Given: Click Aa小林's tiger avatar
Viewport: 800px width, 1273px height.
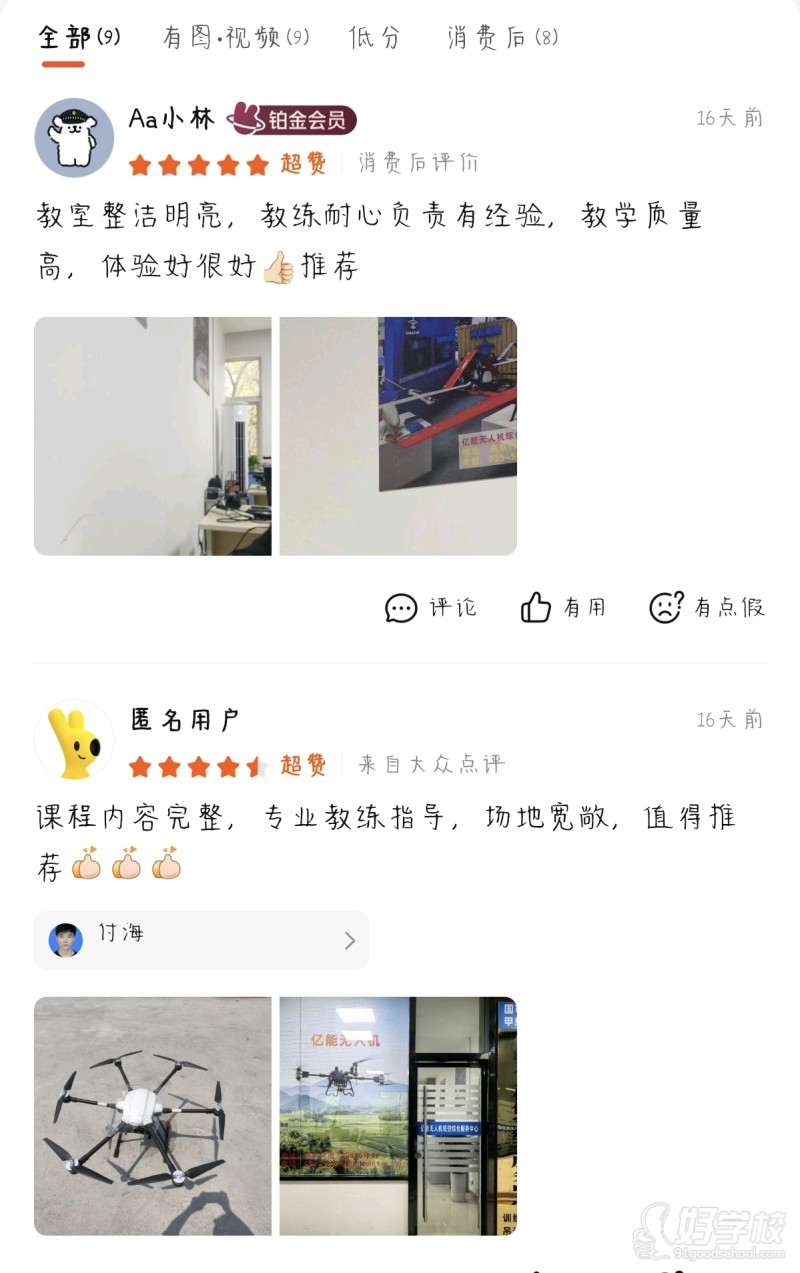Looking at the screenshot, I should coord(74,137).
